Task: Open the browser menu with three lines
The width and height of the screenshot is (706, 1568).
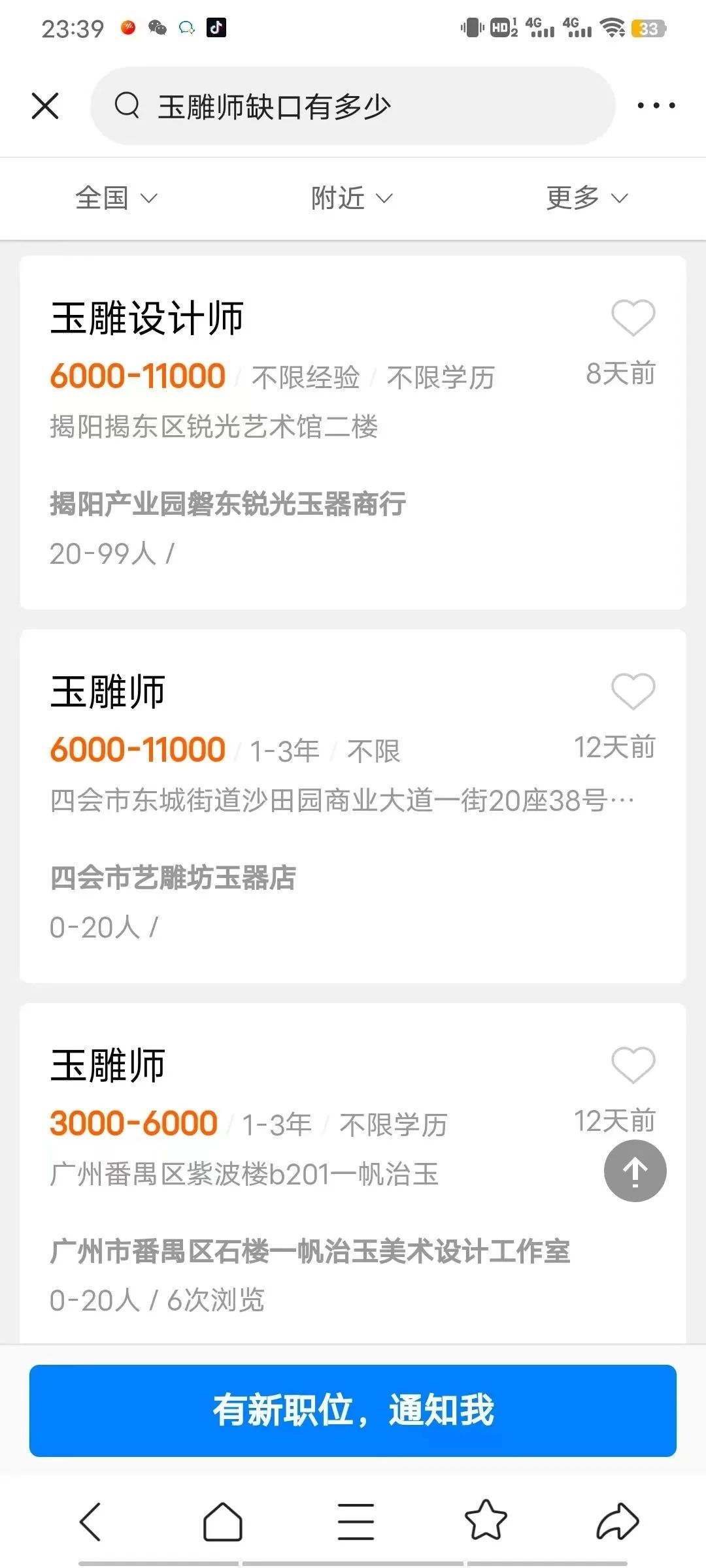Action: pyautogui.click(x=356, y=1522)
